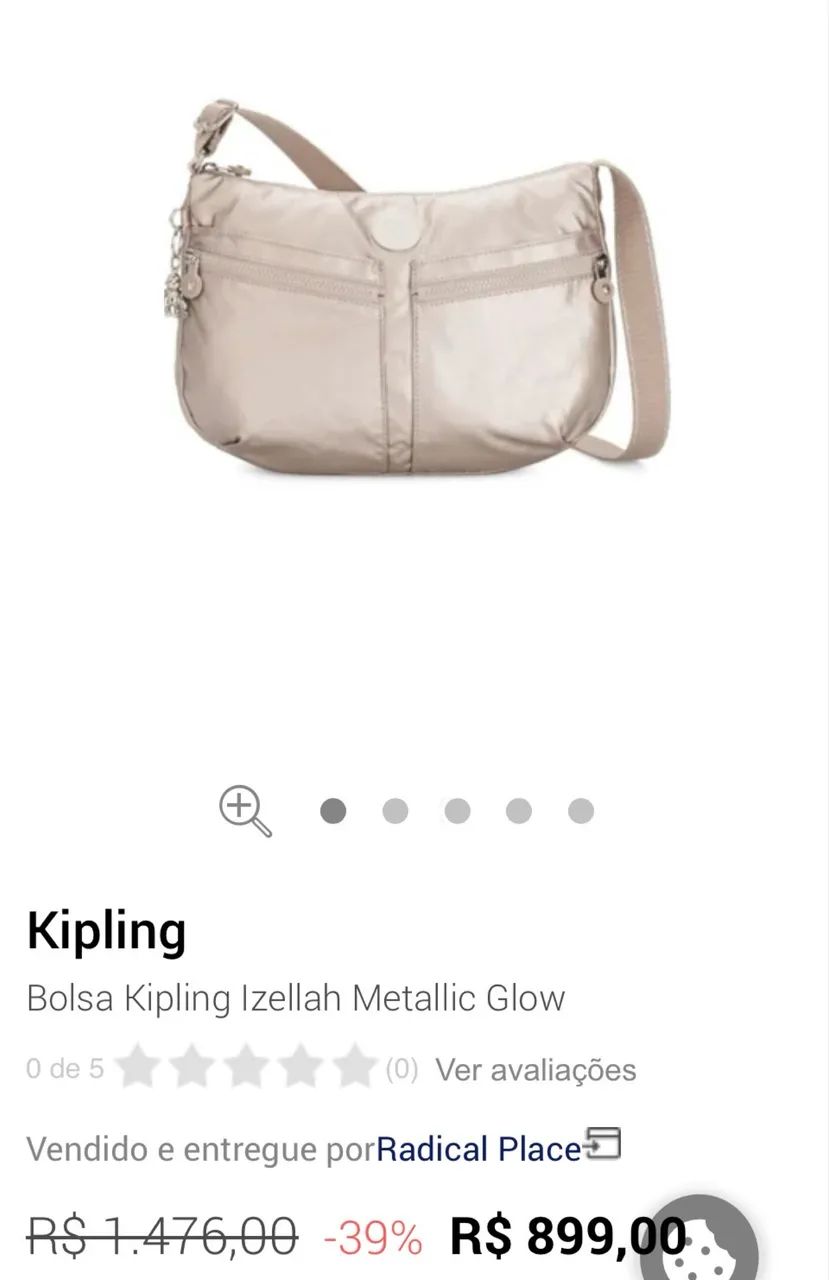Image resolution: width=829 pixels, height=1280 pixels.
Task: Click the seller page icon beside Radical Place
Action: click(601, 1143)
